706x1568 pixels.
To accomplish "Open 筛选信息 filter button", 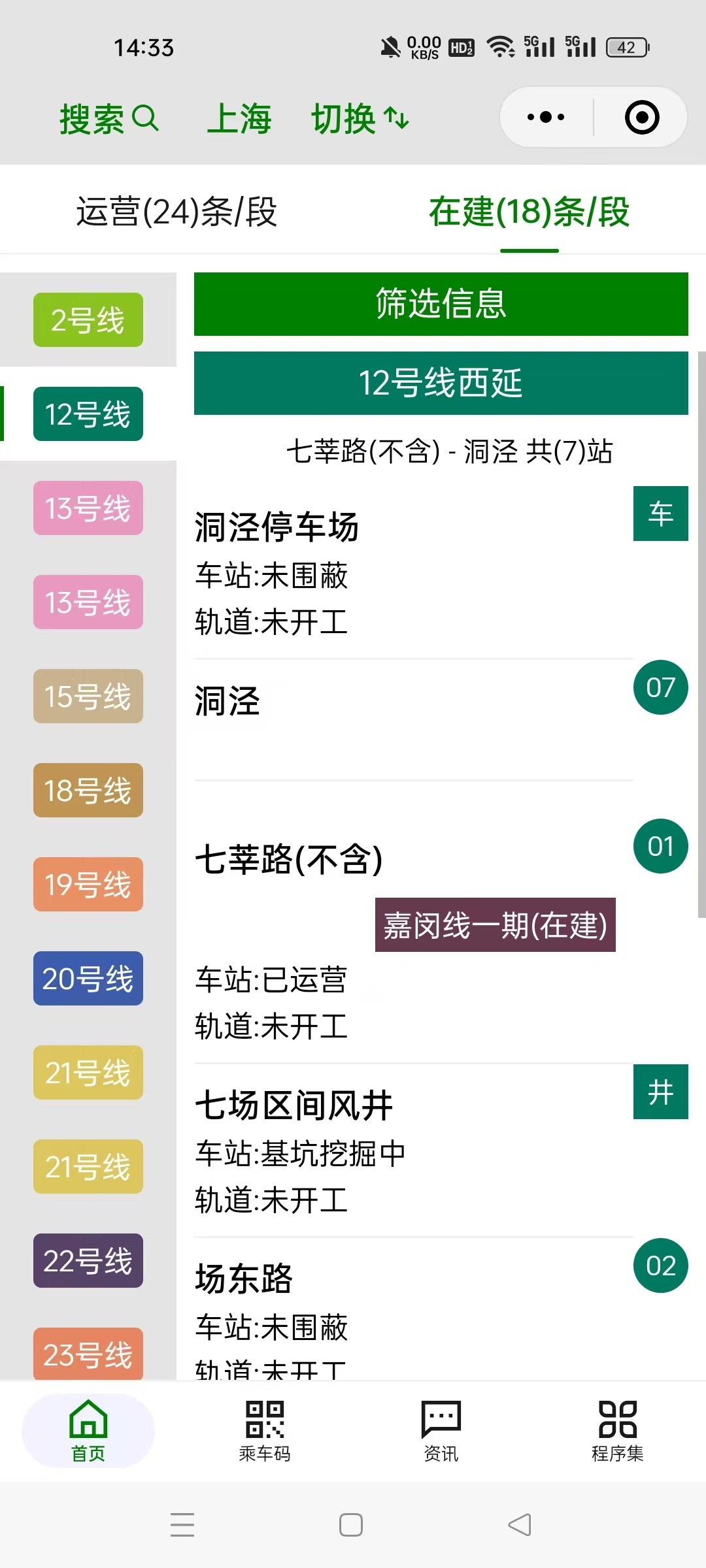I will pyautogui.click(x=441, y=304).
